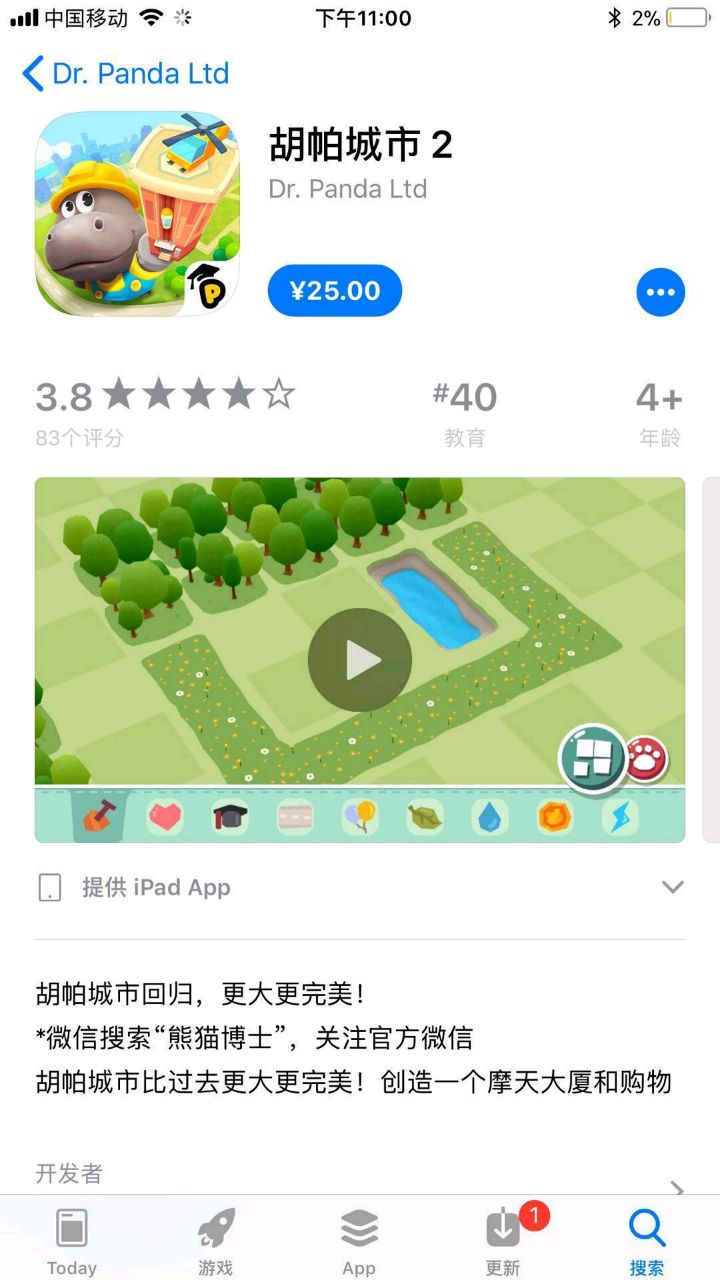Go back to Dr. Panda Ltd page
The image size is (720, 1280).
[125, 73]
